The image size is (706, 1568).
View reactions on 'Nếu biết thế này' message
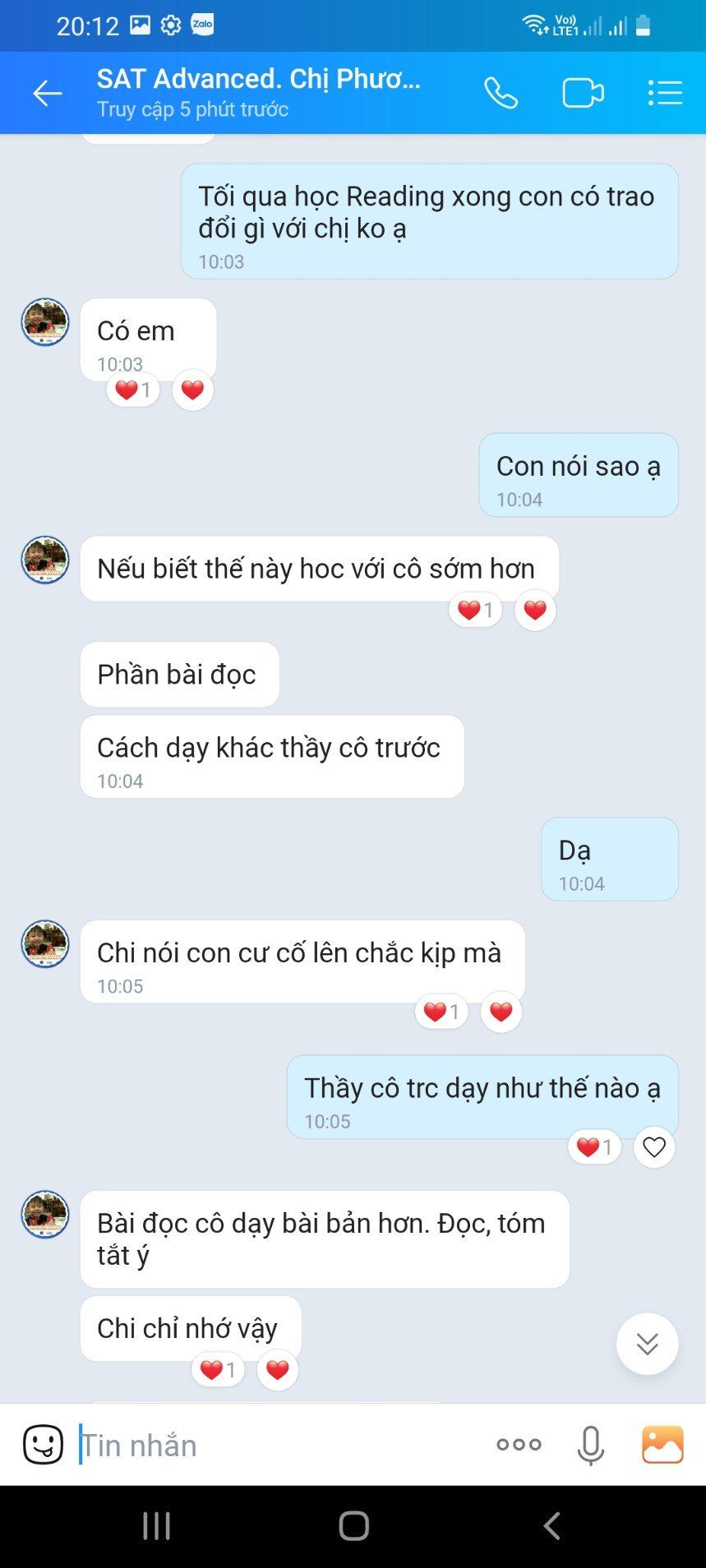[475, 610]
